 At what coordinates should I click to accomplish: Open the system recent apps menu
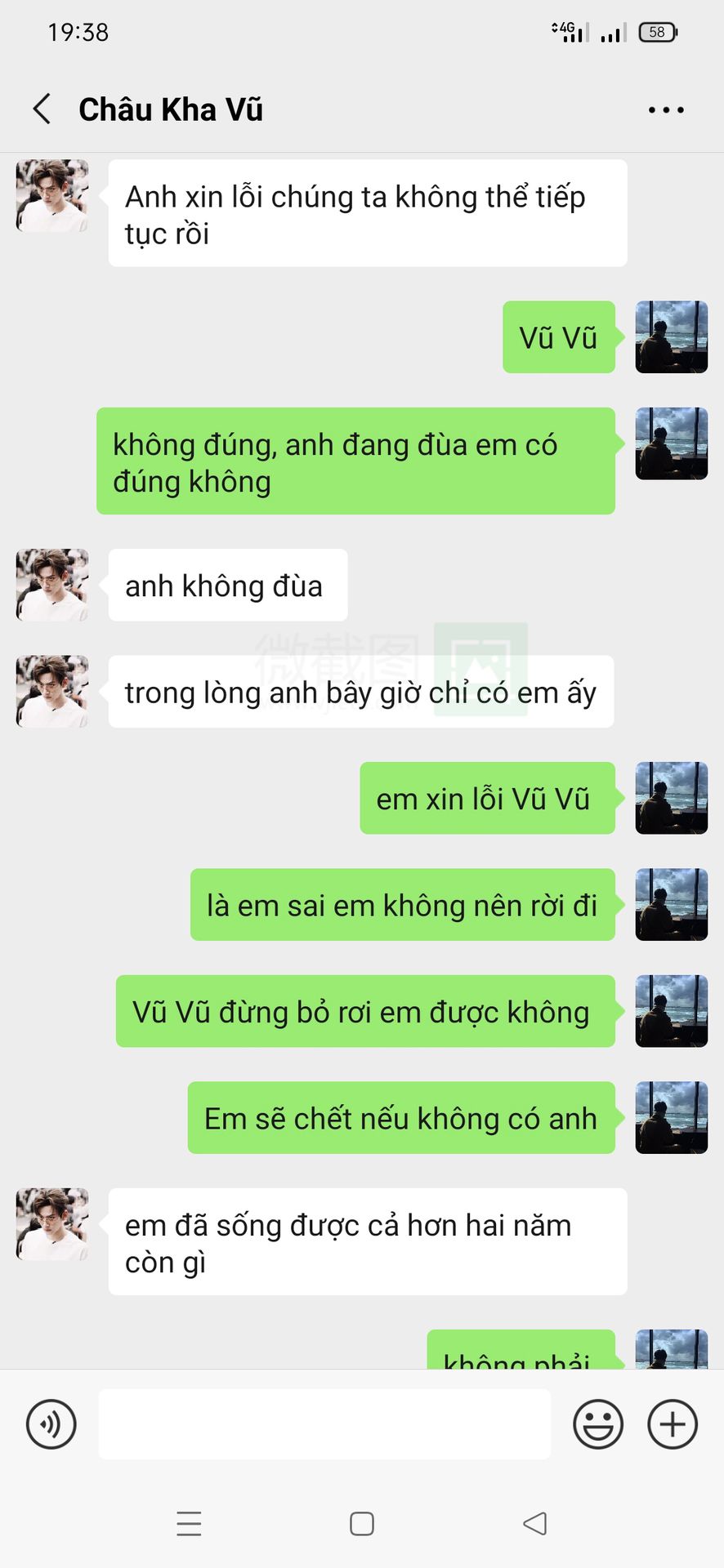click(189, 1523)
